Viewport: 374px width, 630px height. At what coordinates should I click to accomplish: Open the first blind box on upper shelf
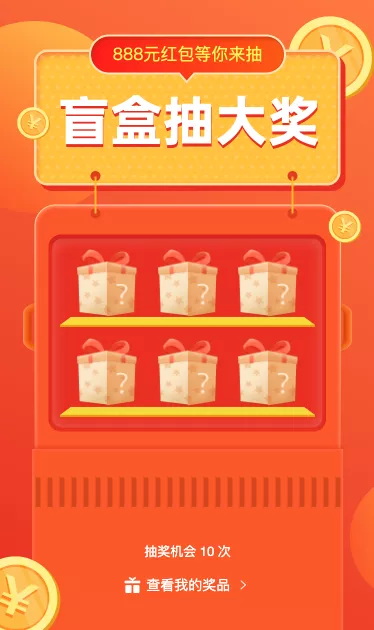pos(106,283)
